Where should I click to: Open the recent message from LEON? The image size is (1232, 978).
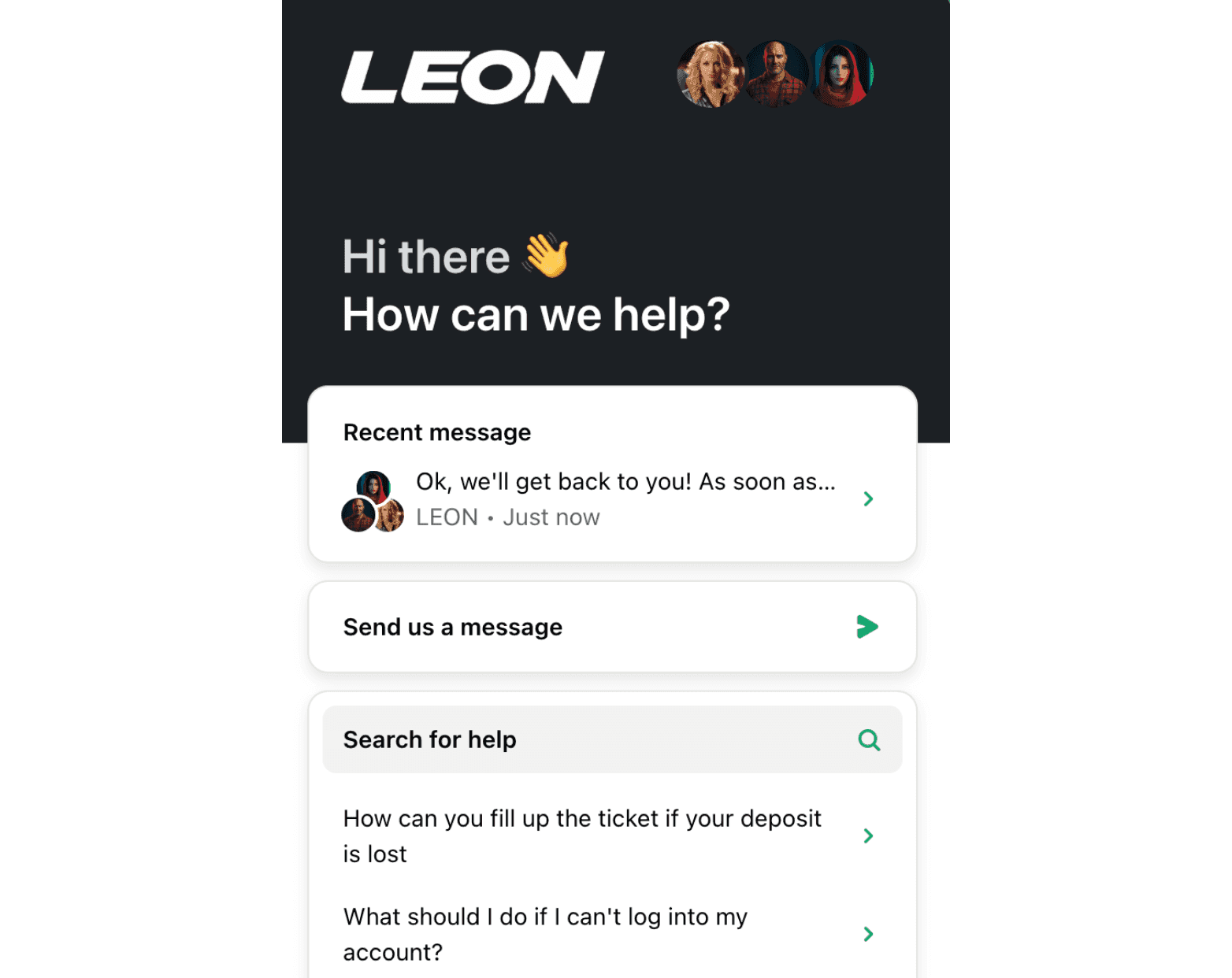coord(611,498)
